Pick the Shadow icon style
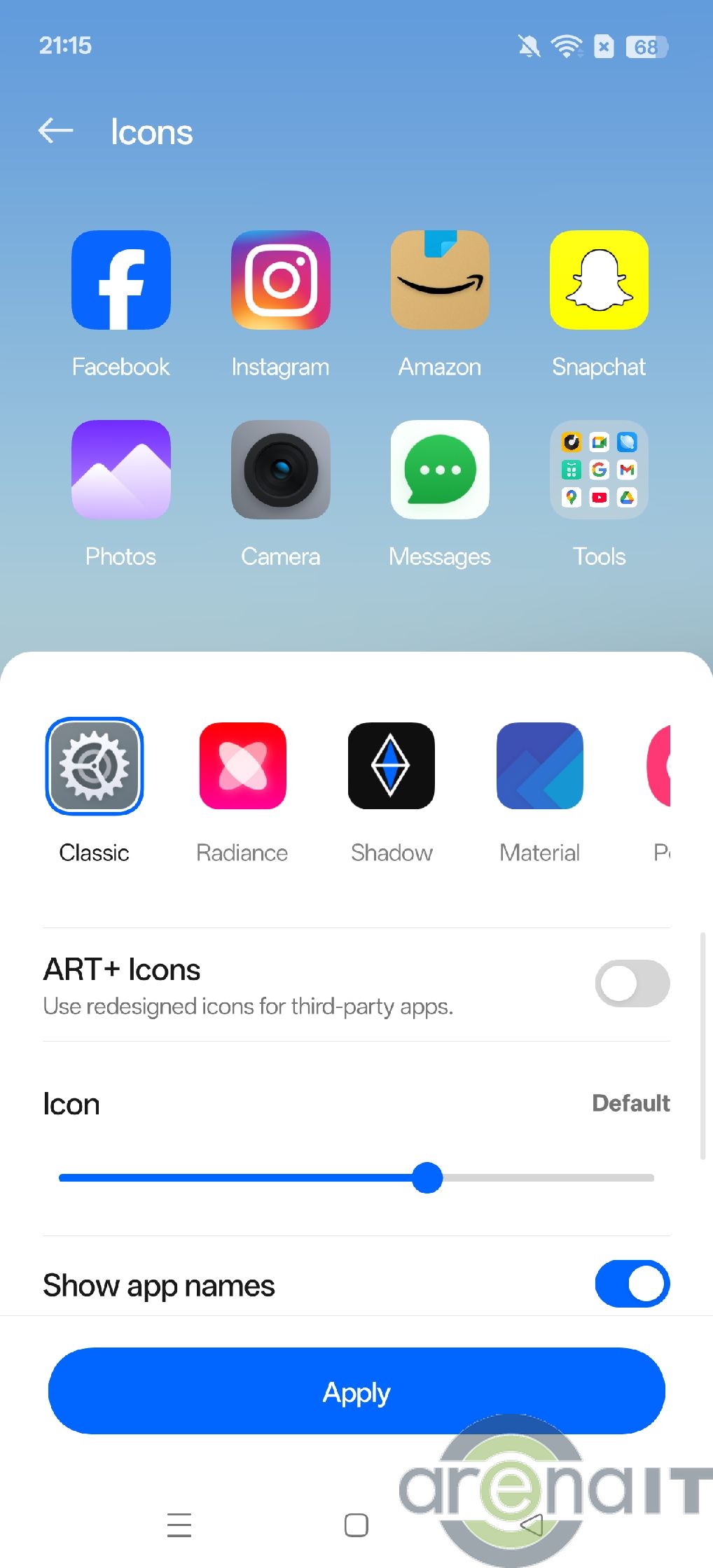The image size is (713, 1568). 391,766
